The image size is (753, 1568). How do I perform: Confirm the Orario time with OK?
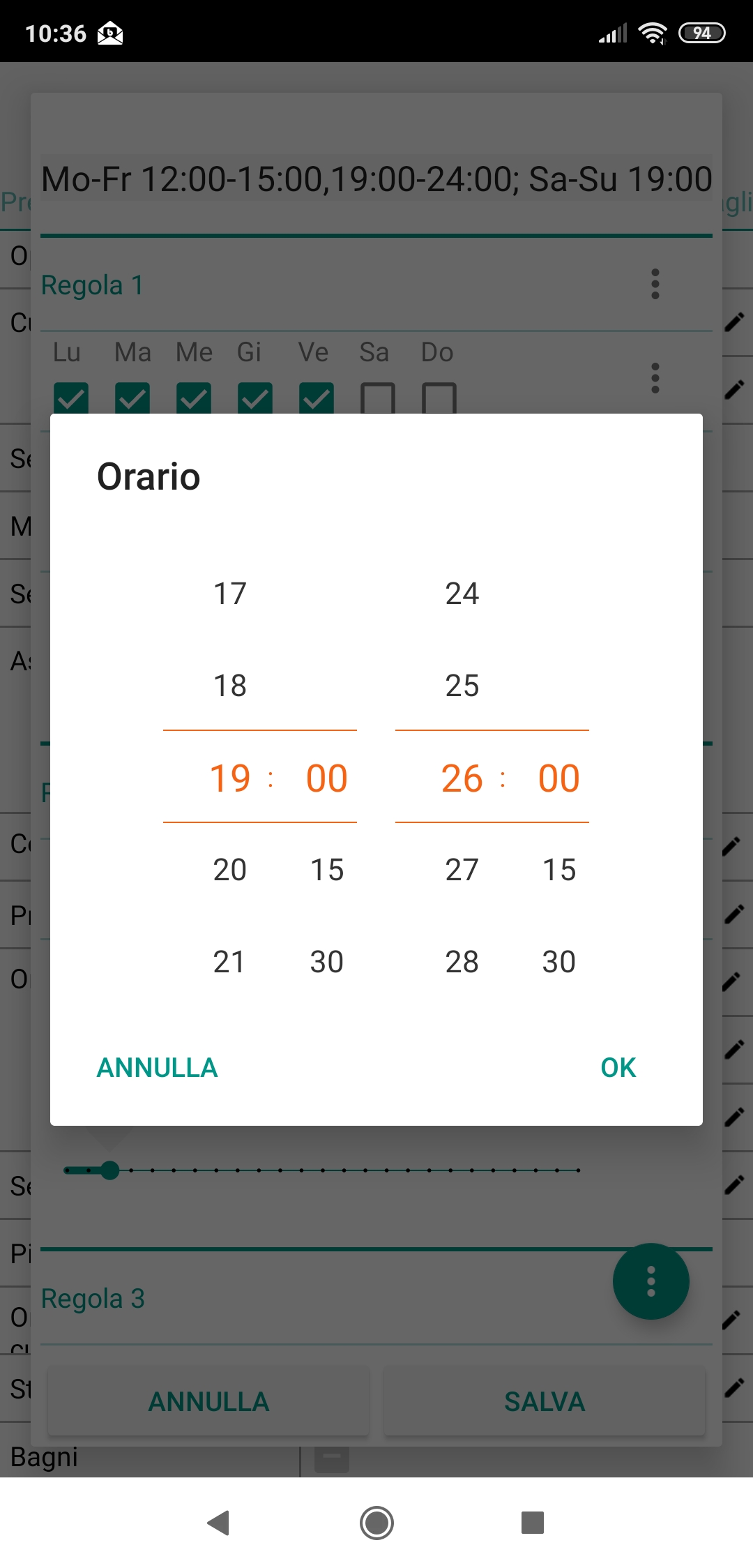[x=618, y=1067]
